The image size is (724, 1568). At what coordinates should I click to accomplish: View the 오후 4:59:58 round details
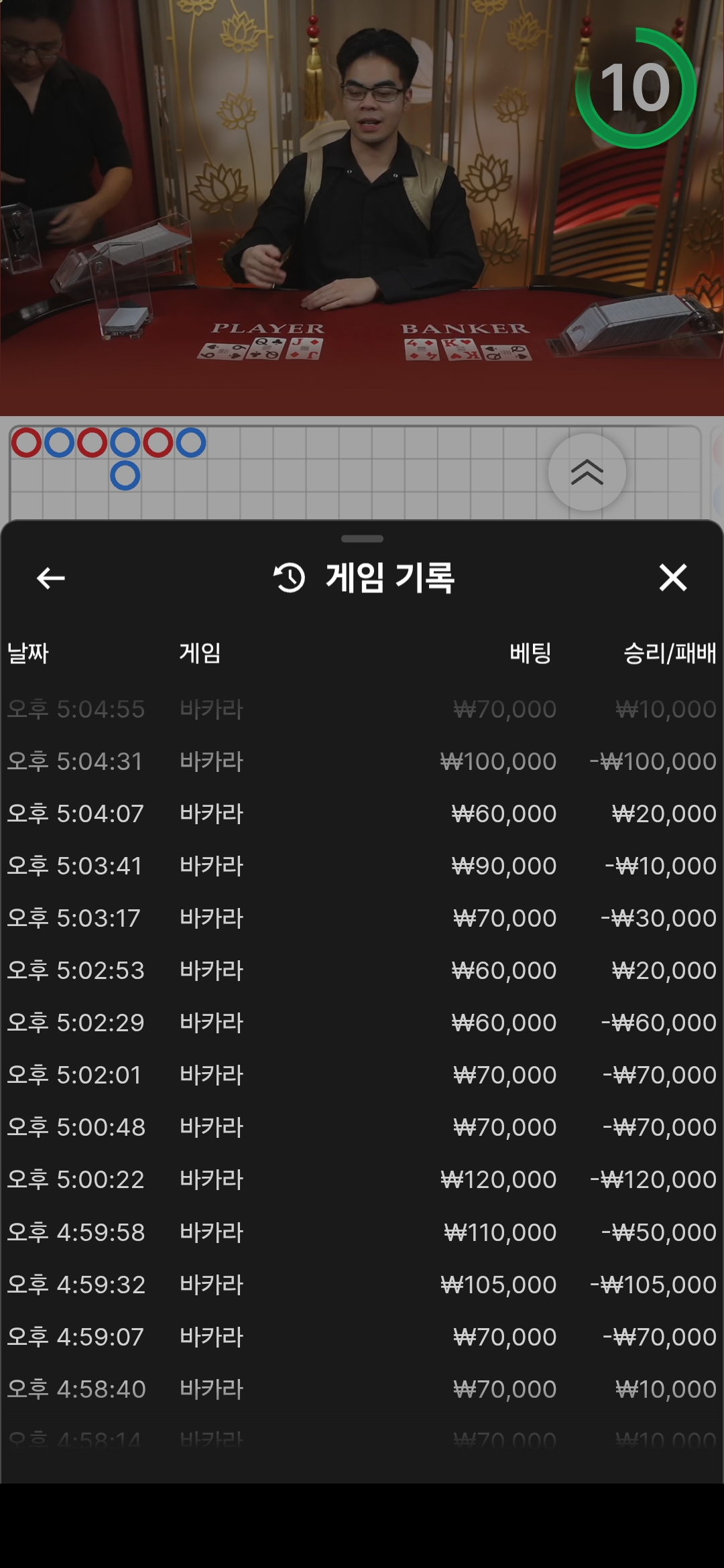[362, 1232]
